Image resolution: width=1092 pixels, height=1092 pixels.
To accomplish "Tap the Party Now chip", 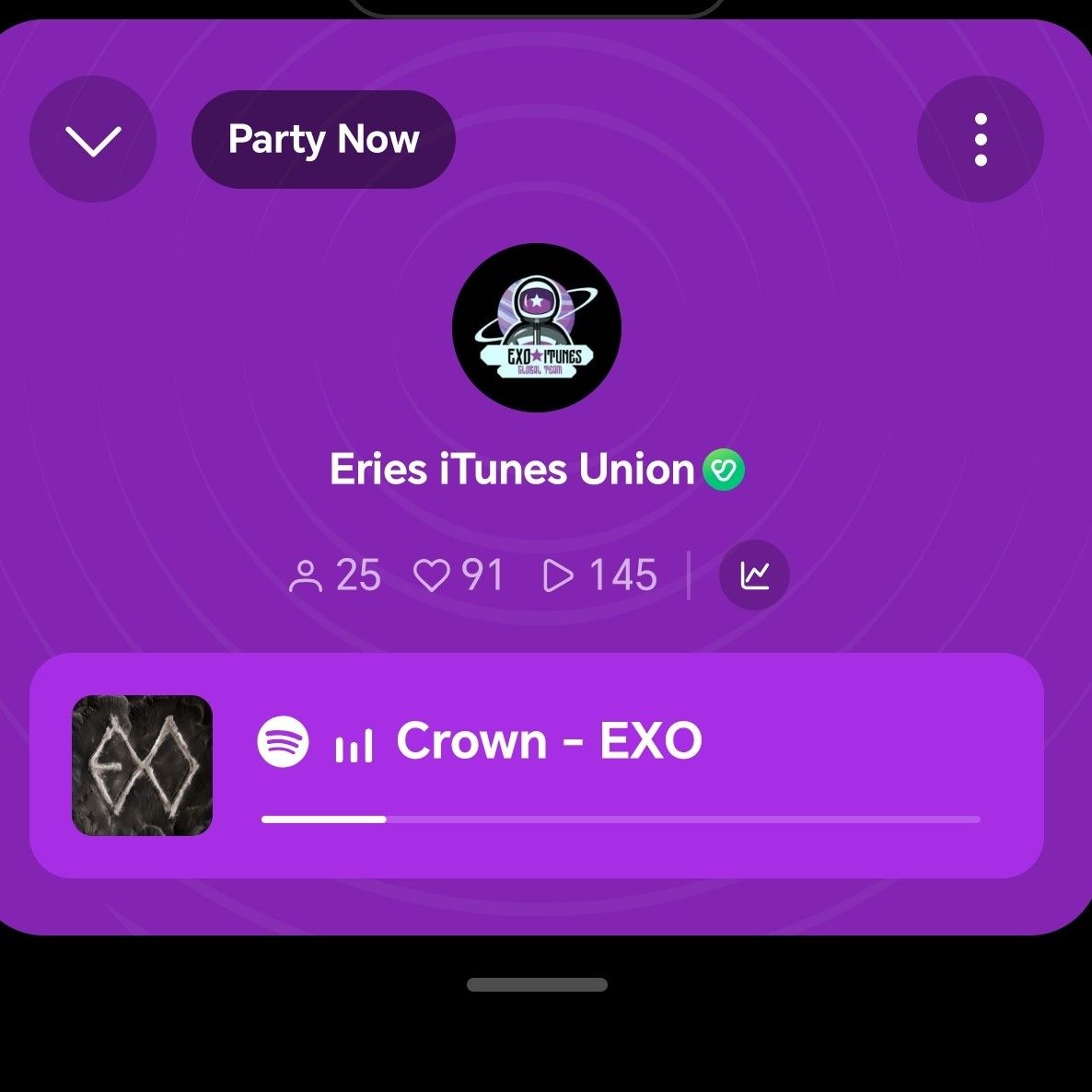I will pos(323,140).
